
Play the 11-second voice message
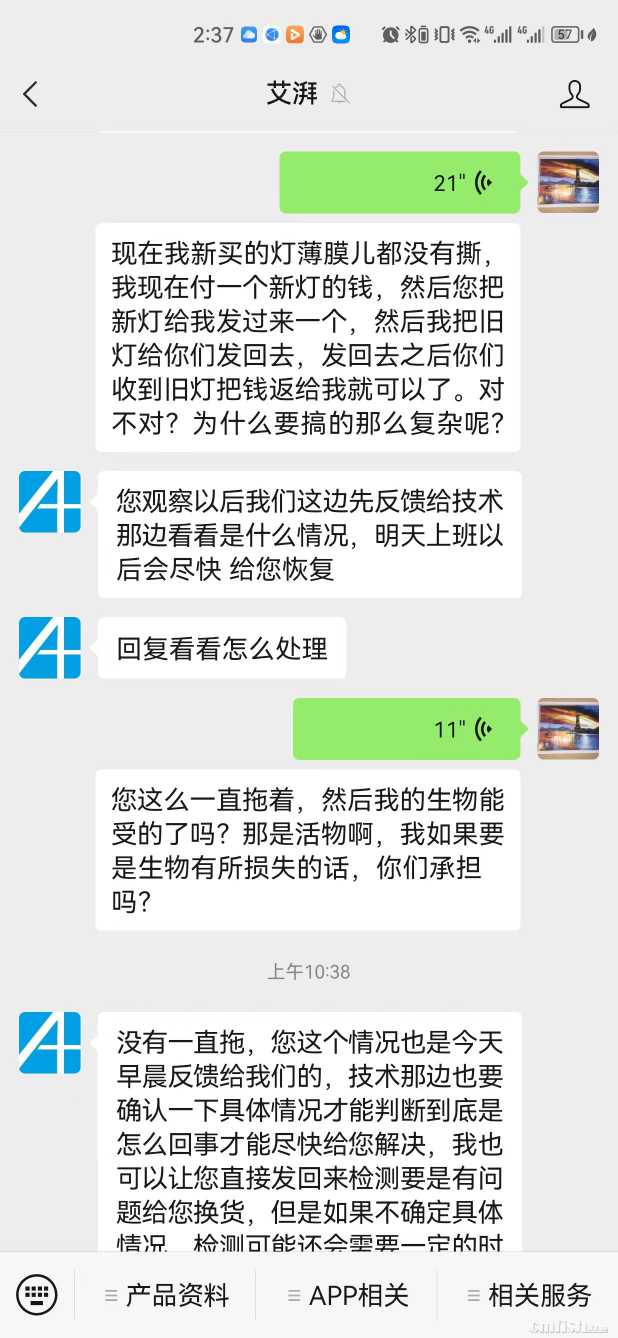pyautogui.click(x=407, y=729)
